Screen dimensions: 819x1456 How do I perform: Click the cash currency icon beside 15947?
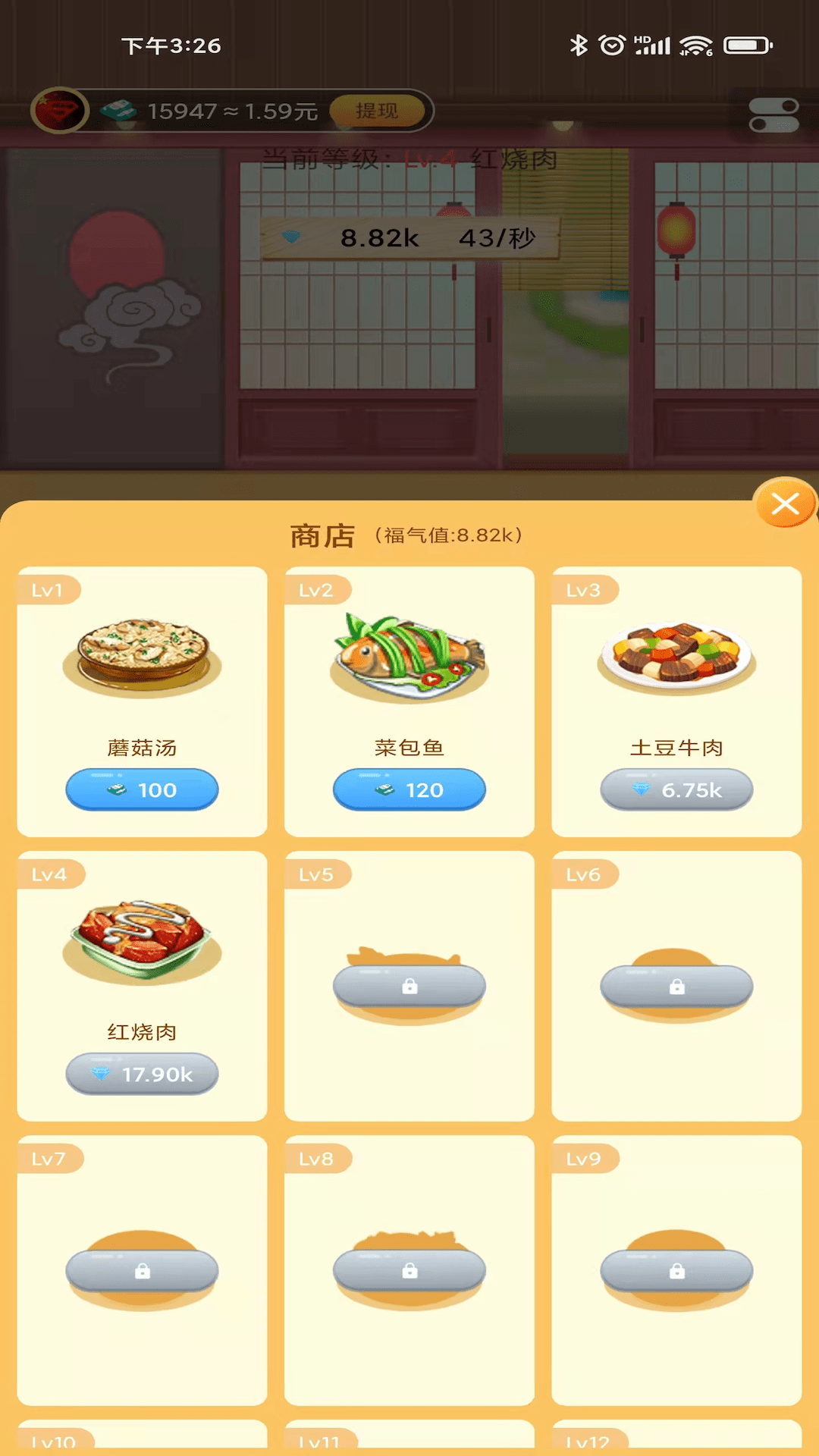[x=118, y=111]
